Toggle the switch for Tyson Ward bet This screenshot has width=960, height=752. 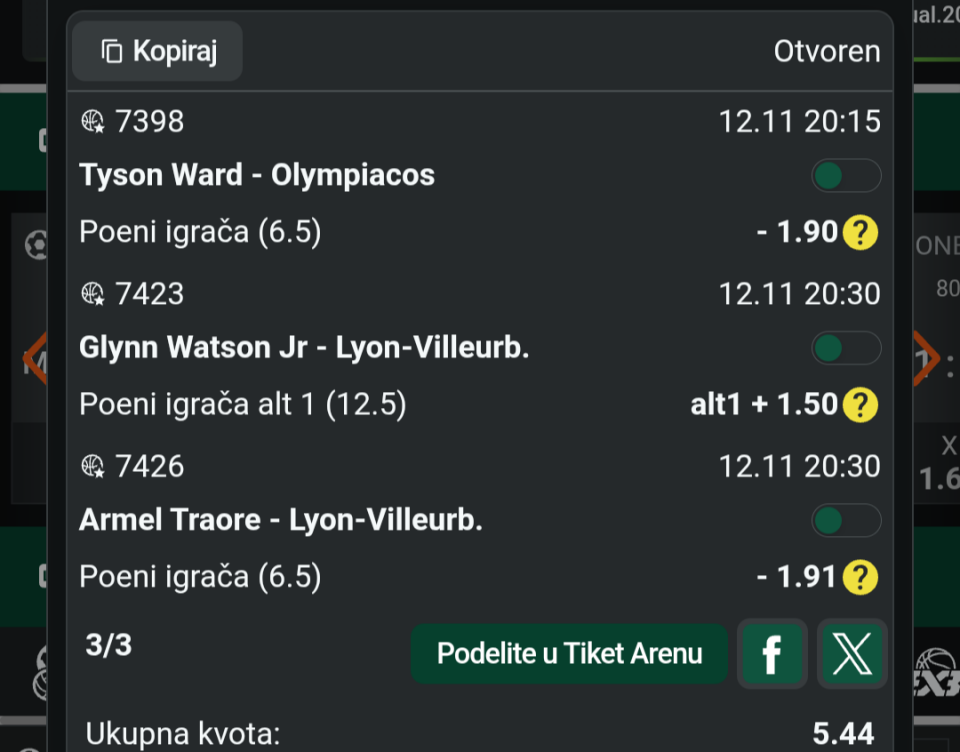click(846, 176)
